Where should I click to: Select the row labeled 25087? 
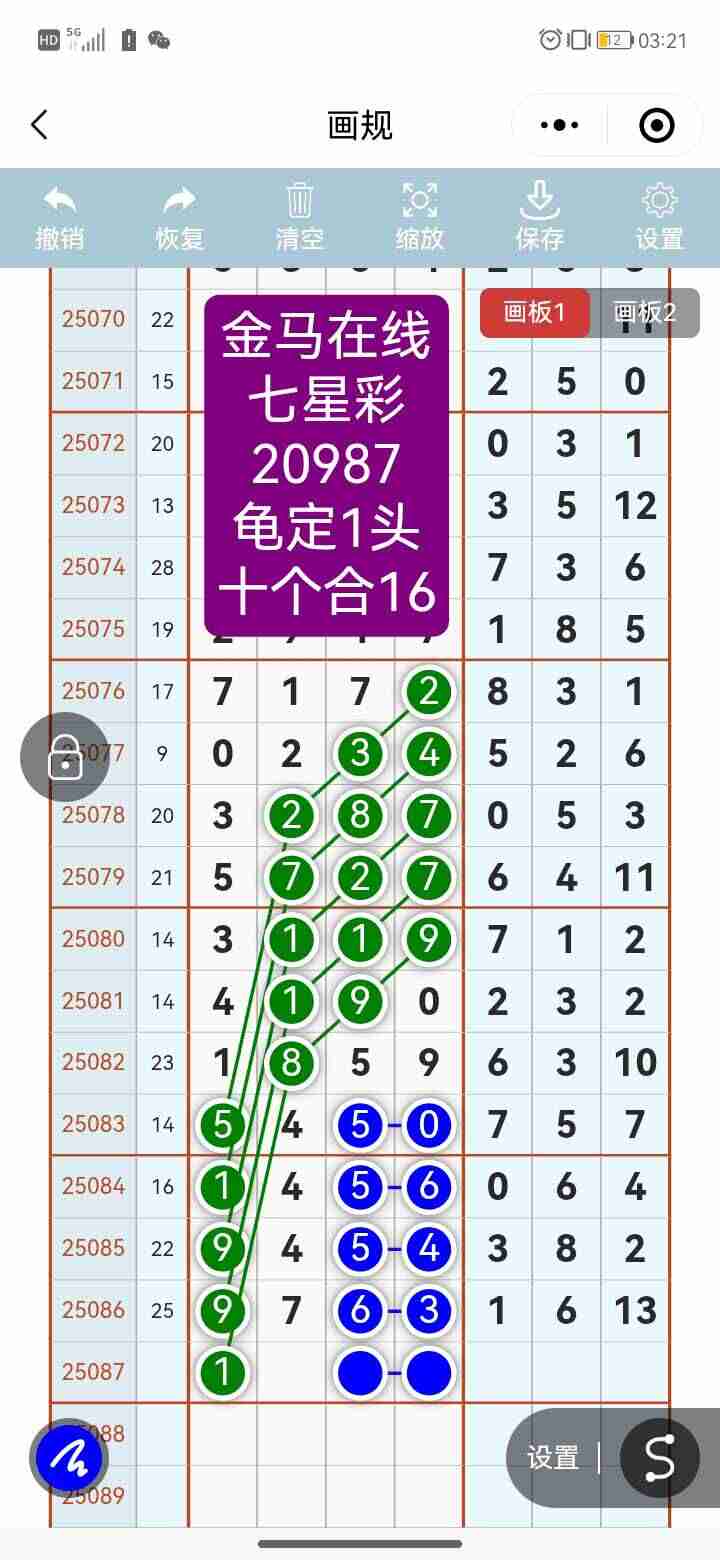point(92,1372)
